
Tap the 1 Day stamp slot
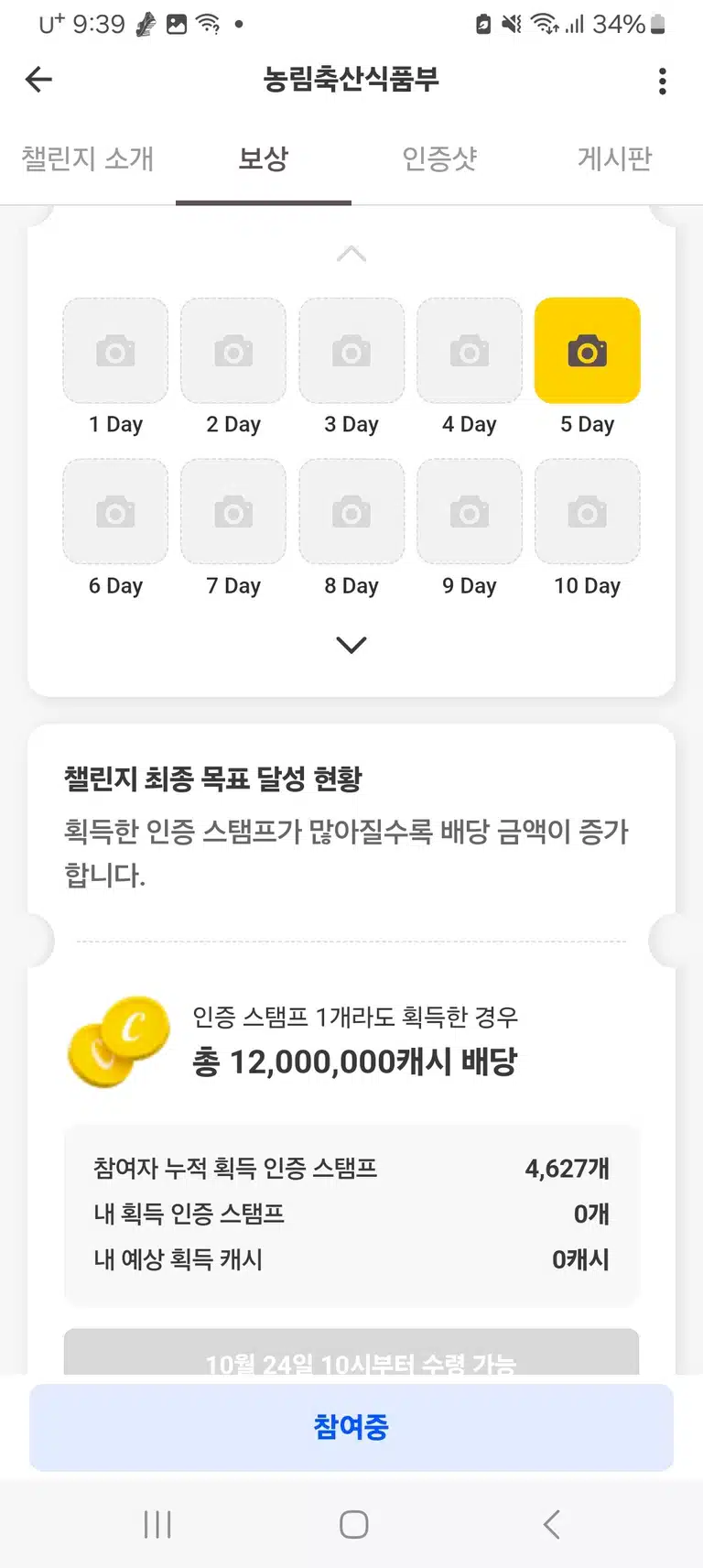pos(115,351)
